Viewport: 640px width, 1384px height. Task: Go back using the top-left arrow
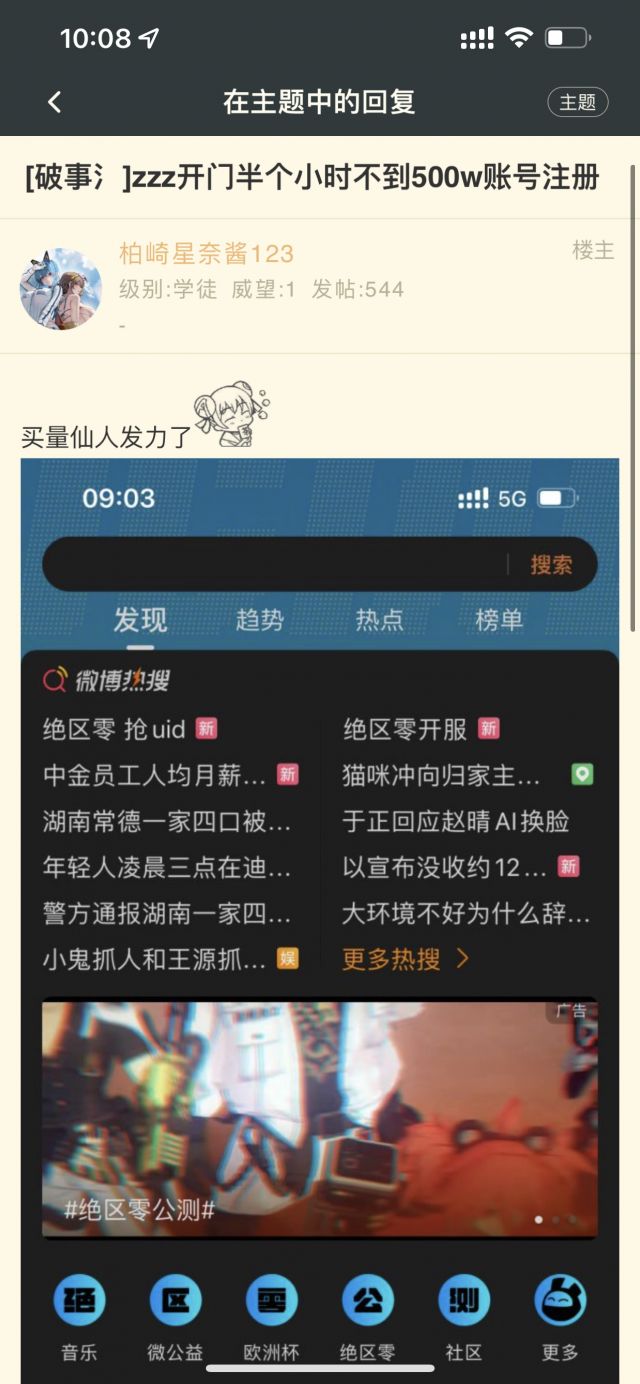pyautogui.click(x=54, y=102)
